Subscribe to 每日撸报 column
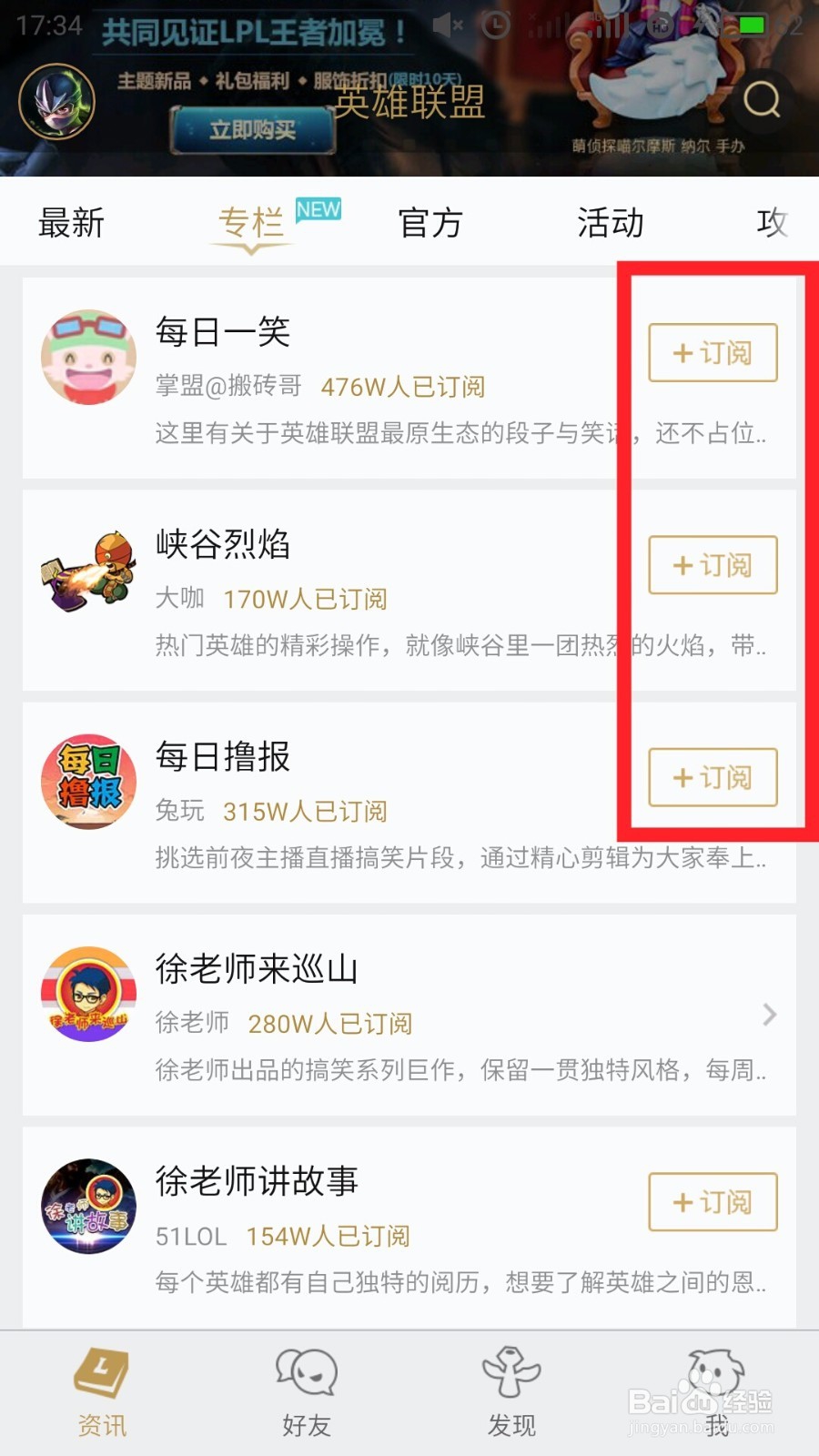 [713, 778]
